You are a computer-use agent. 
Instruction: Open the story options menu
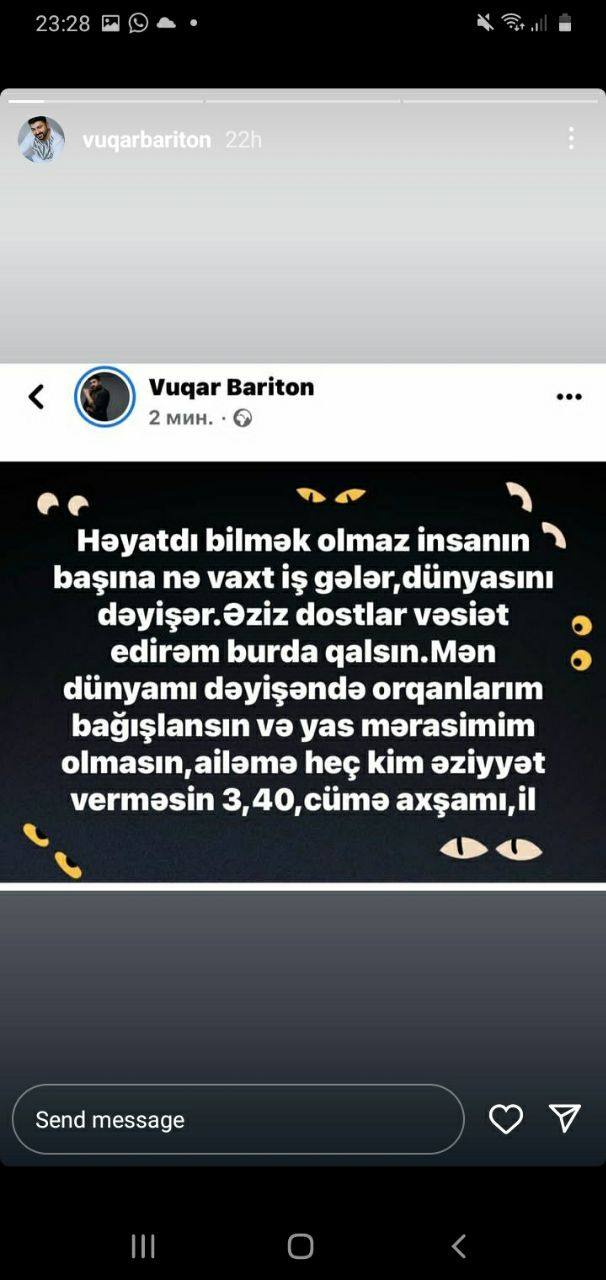(571, 139)
